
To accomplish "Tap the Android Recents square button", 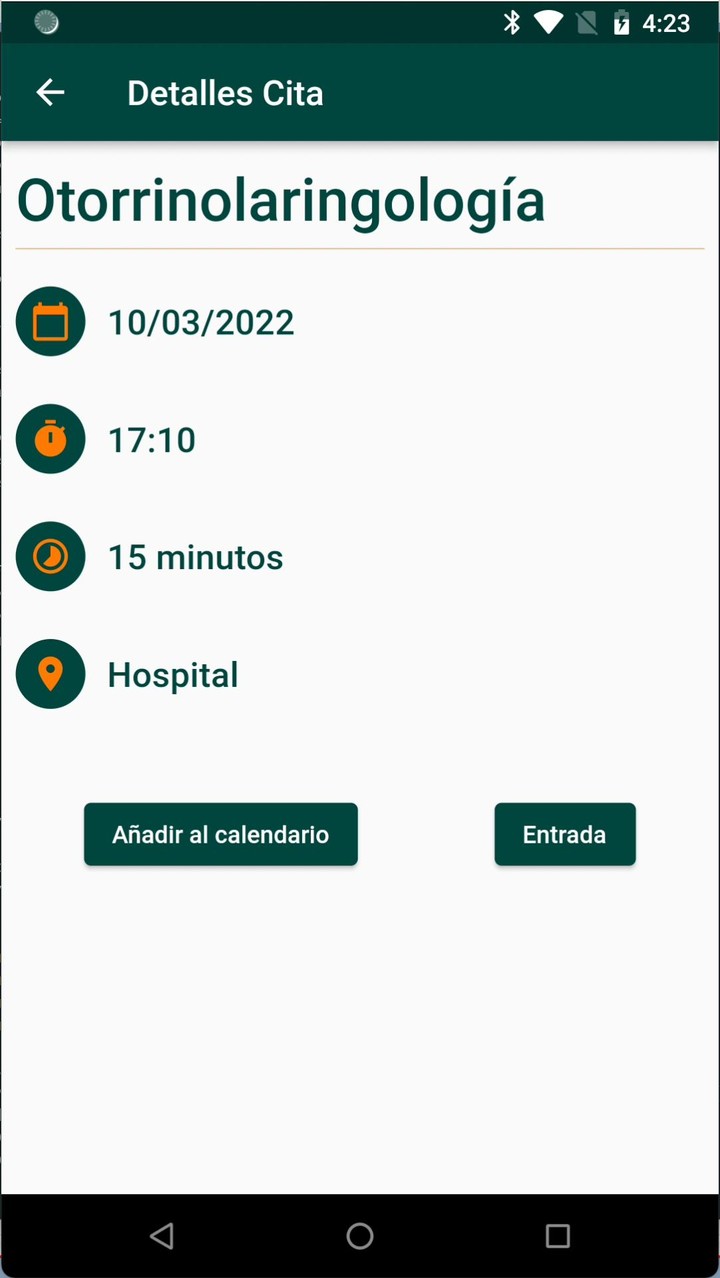I will (x=557, y=1236).
